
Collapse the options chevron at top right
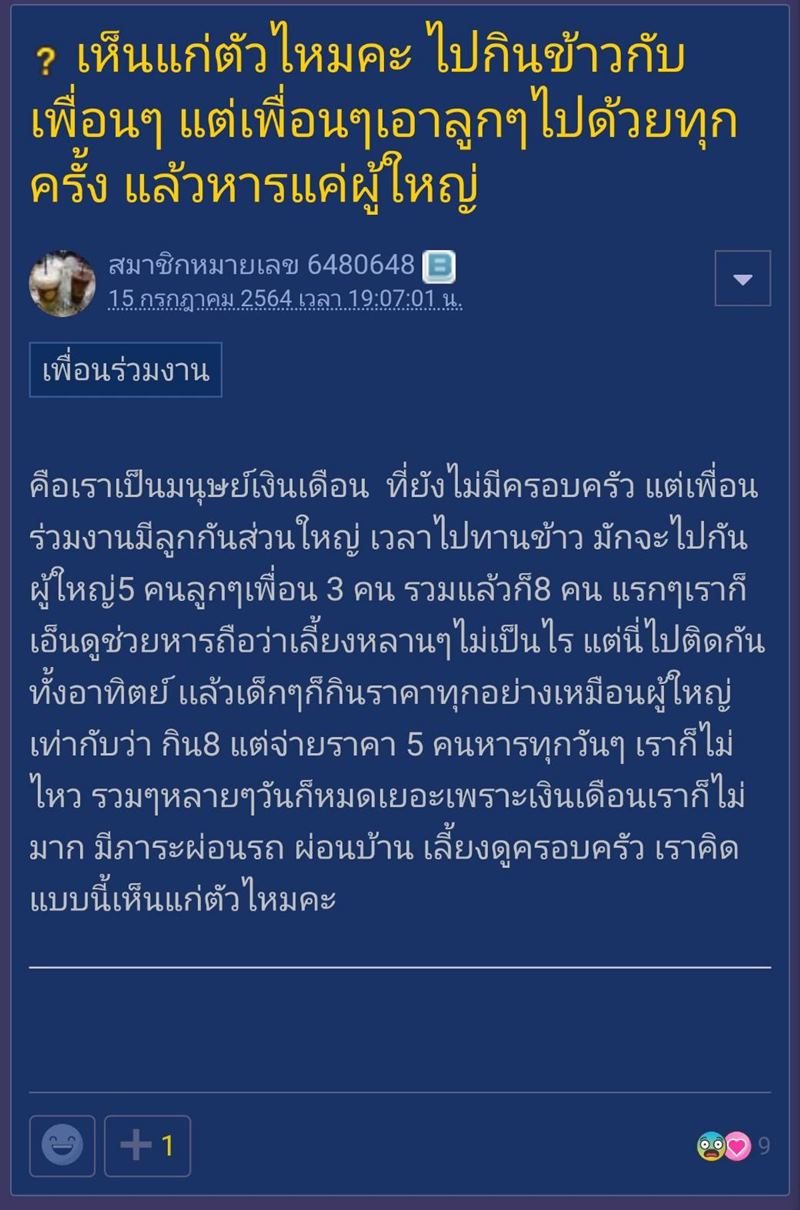[x=741, y=280]
